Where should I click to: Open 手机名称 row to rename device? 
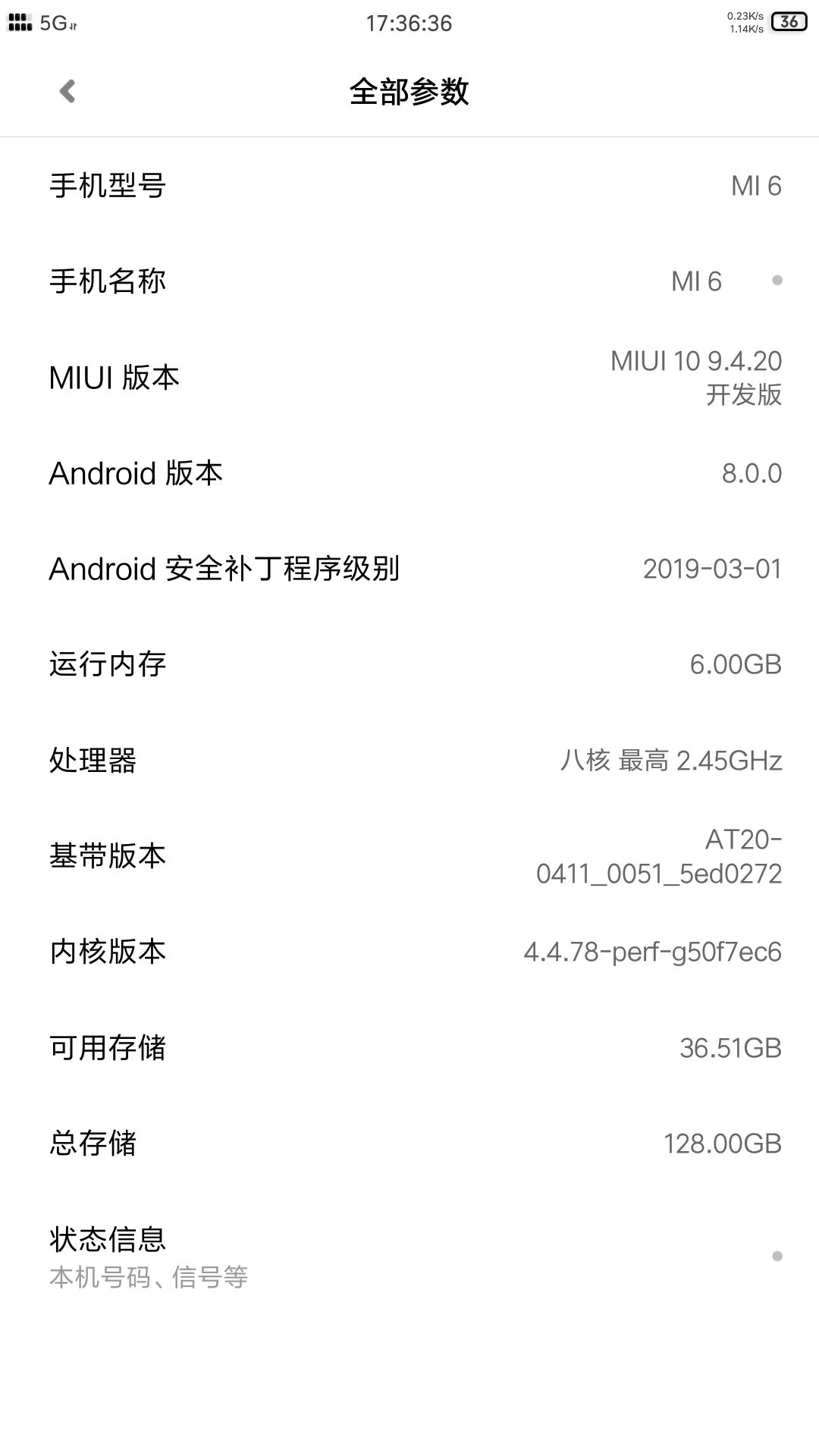coord(409,281)
